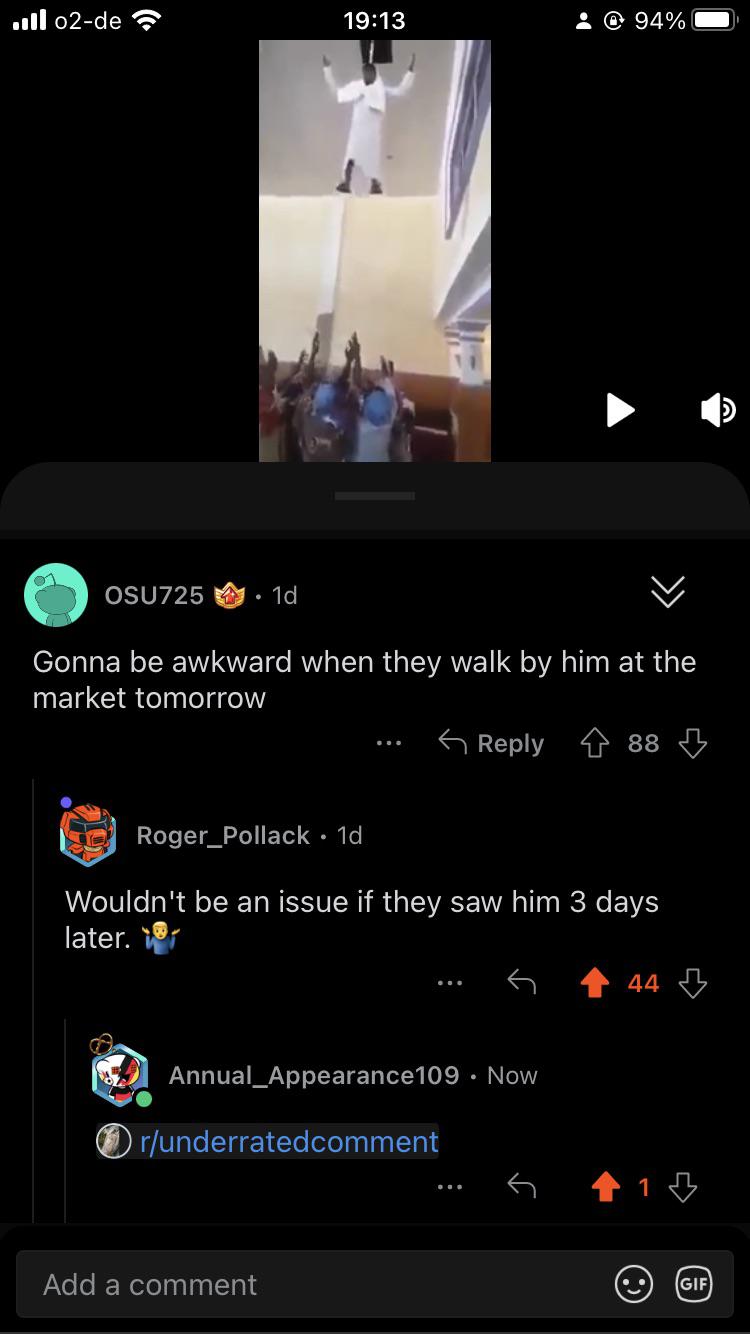Image resolution: width=750 pixels, height=1334 pixels.
Task: Open the emoji picker
Action: pos(634,1285)
